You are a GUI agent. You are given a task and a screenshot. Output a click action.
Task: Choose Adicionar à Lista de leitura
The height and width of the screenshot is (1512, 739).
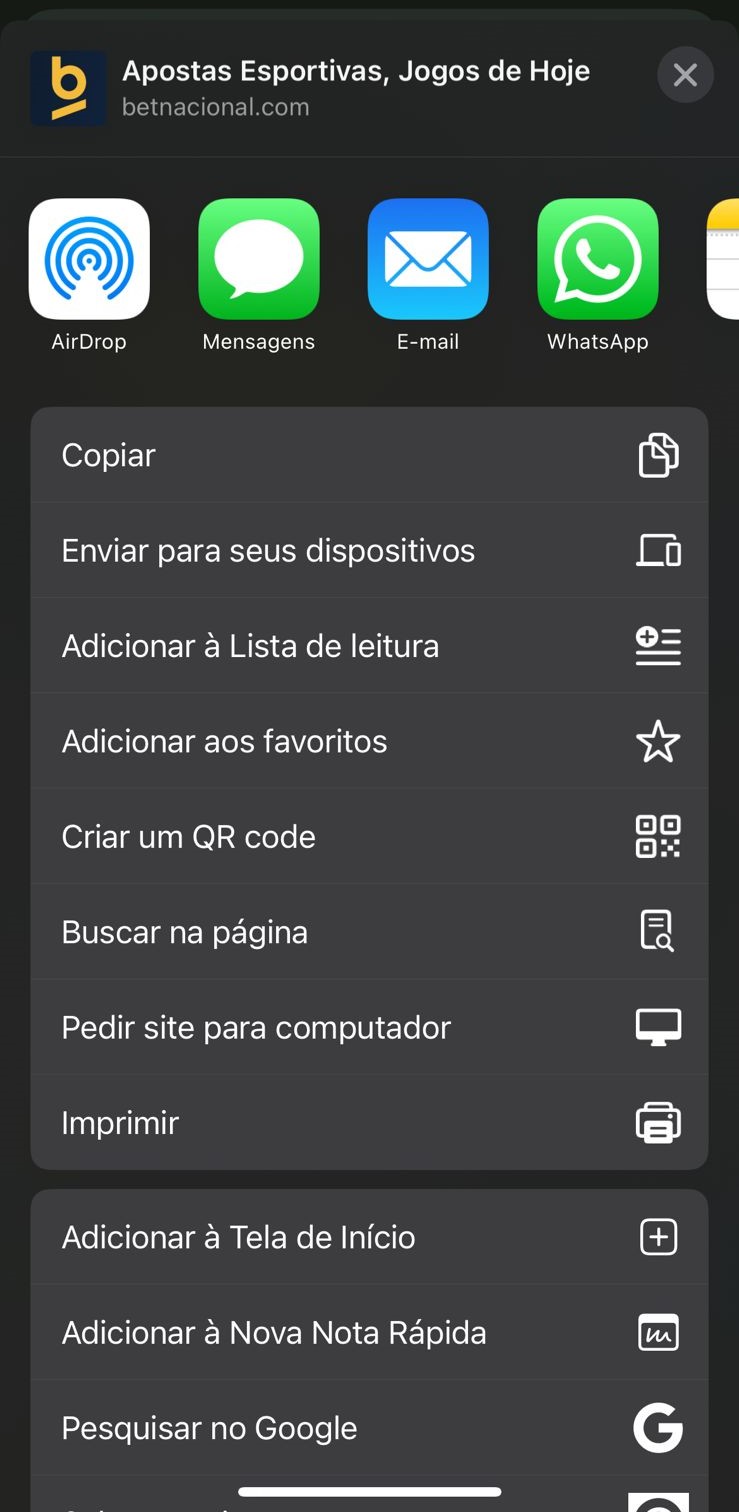tap(369, 646)
